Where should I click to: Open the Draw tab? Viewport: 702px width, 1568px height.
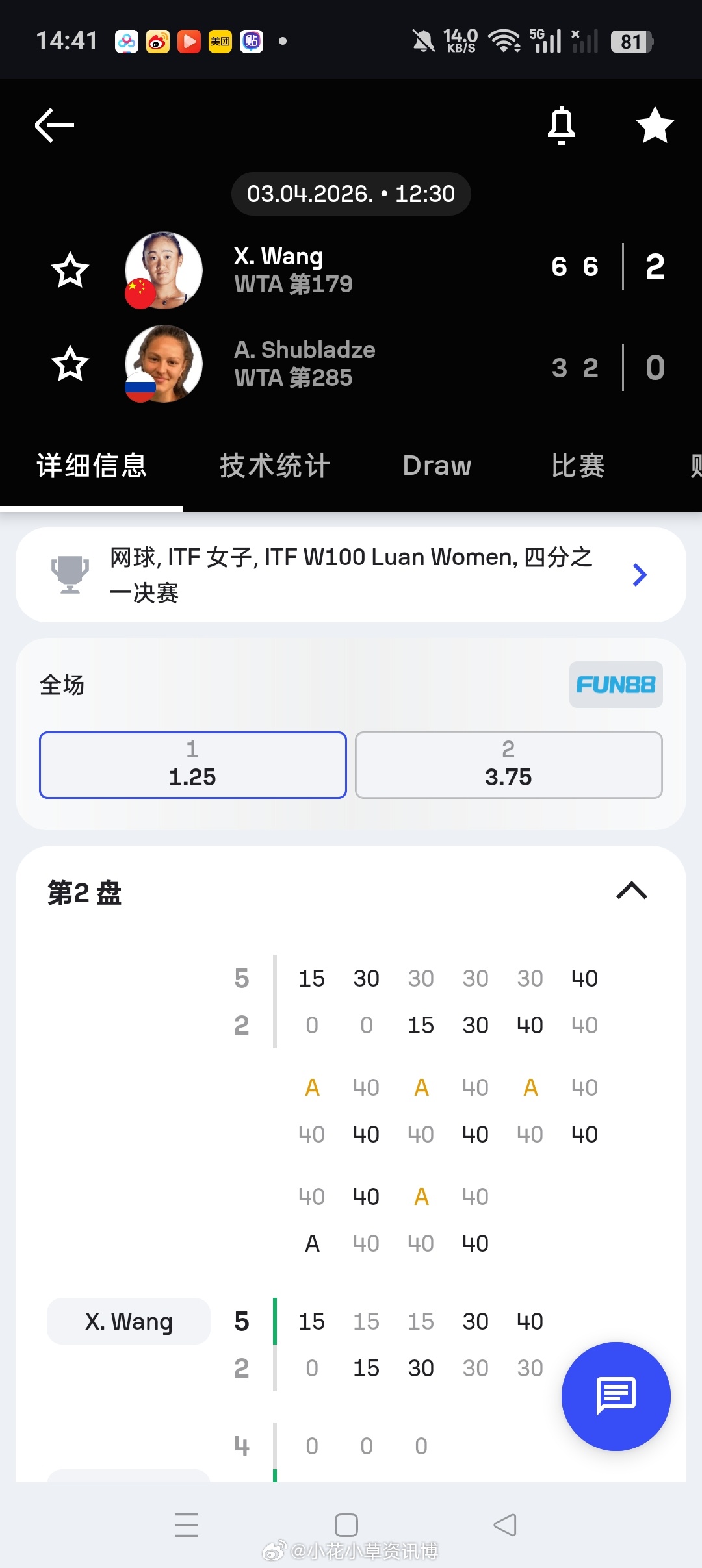click(x=437, y=465)
